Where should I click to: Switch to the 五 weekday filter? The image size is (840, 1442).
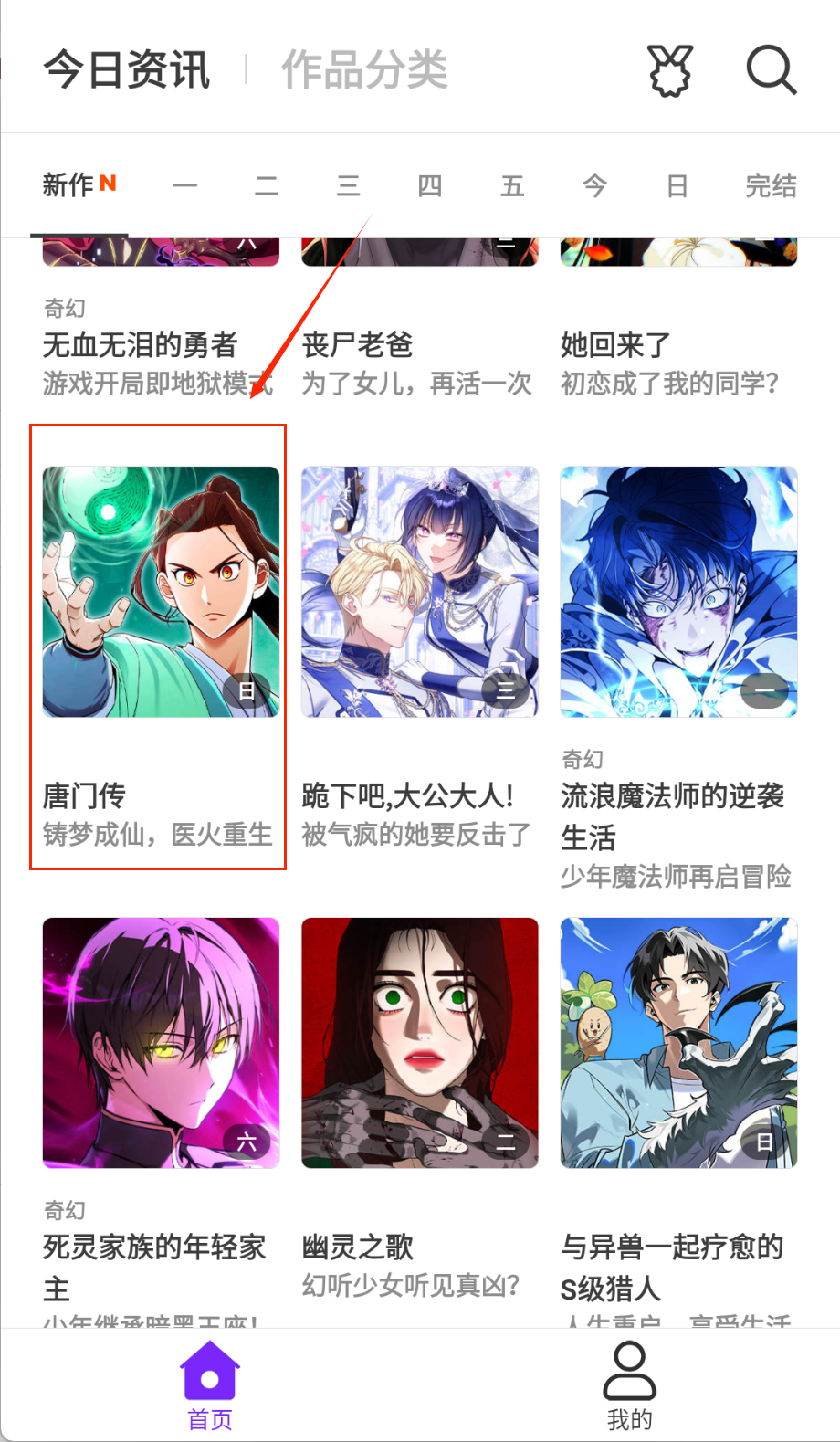[x=512, y=185]
